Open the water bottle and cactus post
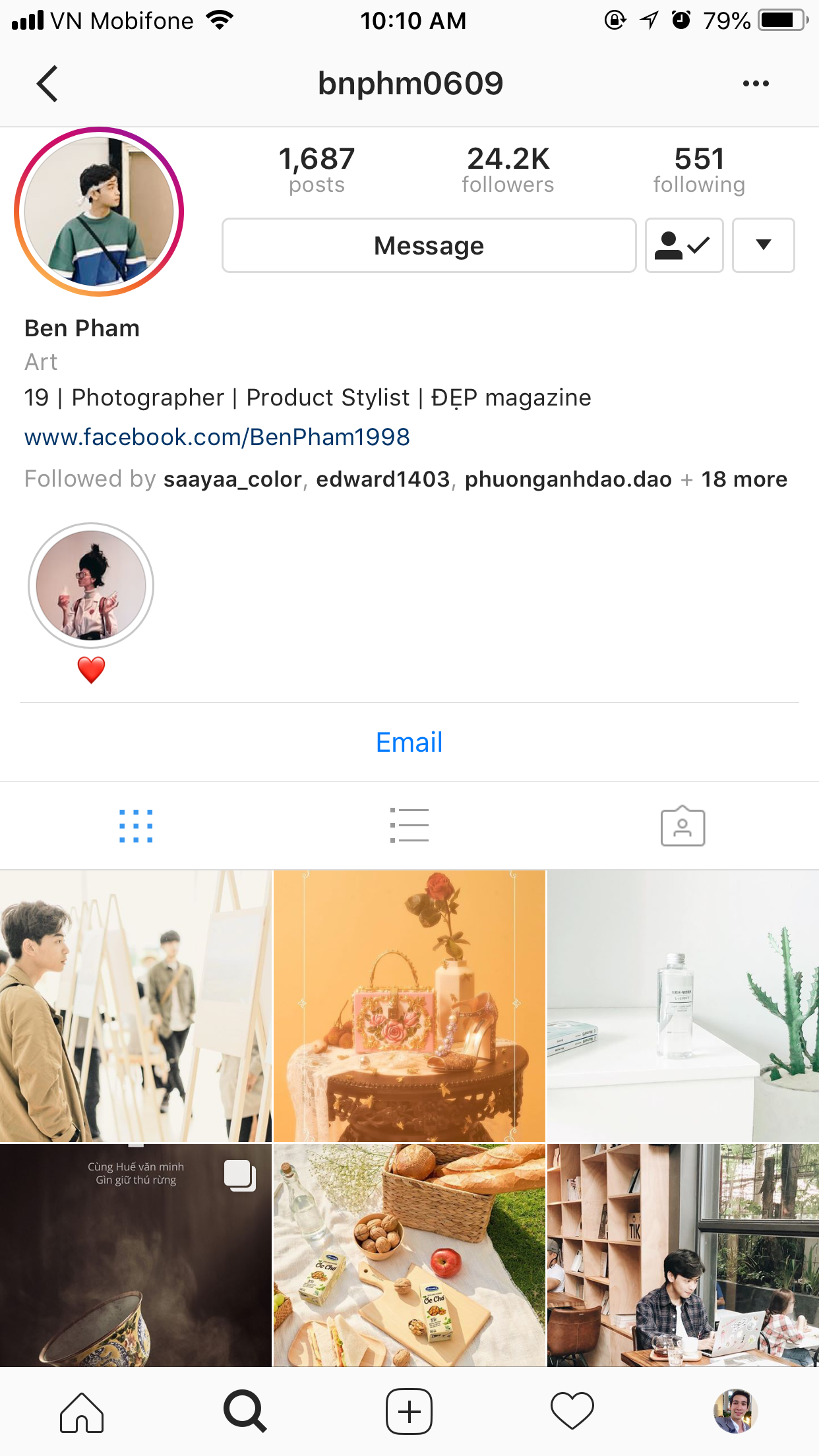 coord(683,1006)
